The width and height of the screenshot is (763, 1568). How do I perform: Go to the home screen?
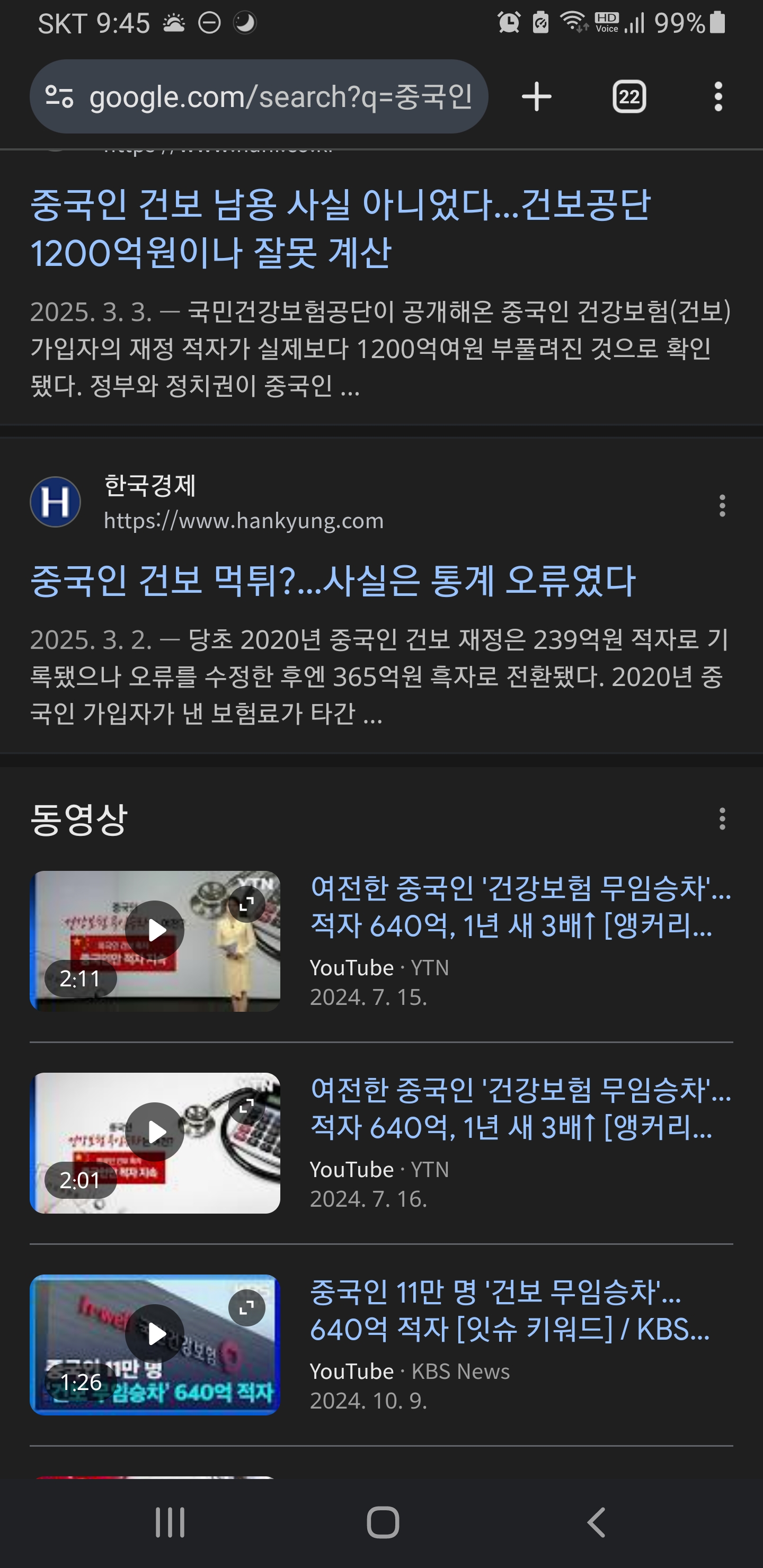click(383, 1522)
